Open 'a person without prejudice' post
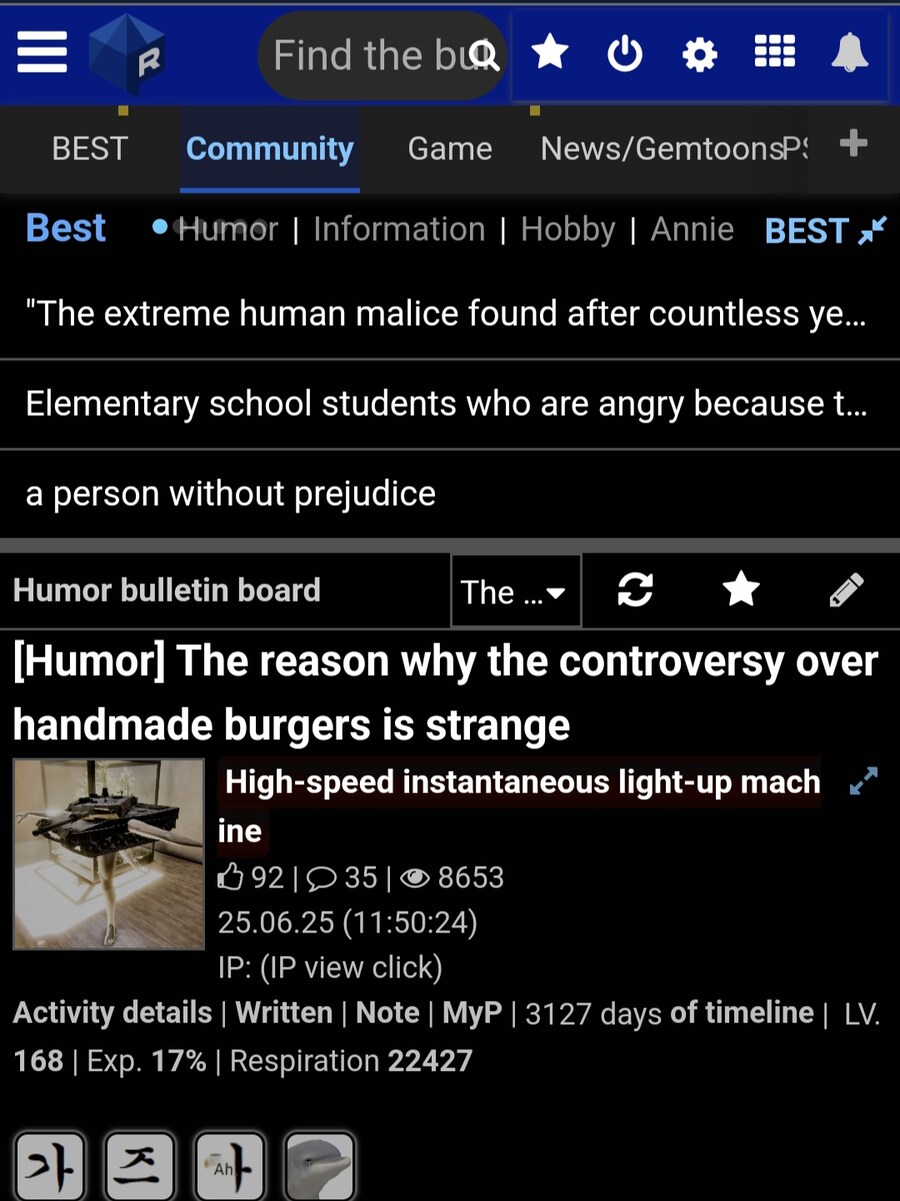 click(x=230, y=494)
